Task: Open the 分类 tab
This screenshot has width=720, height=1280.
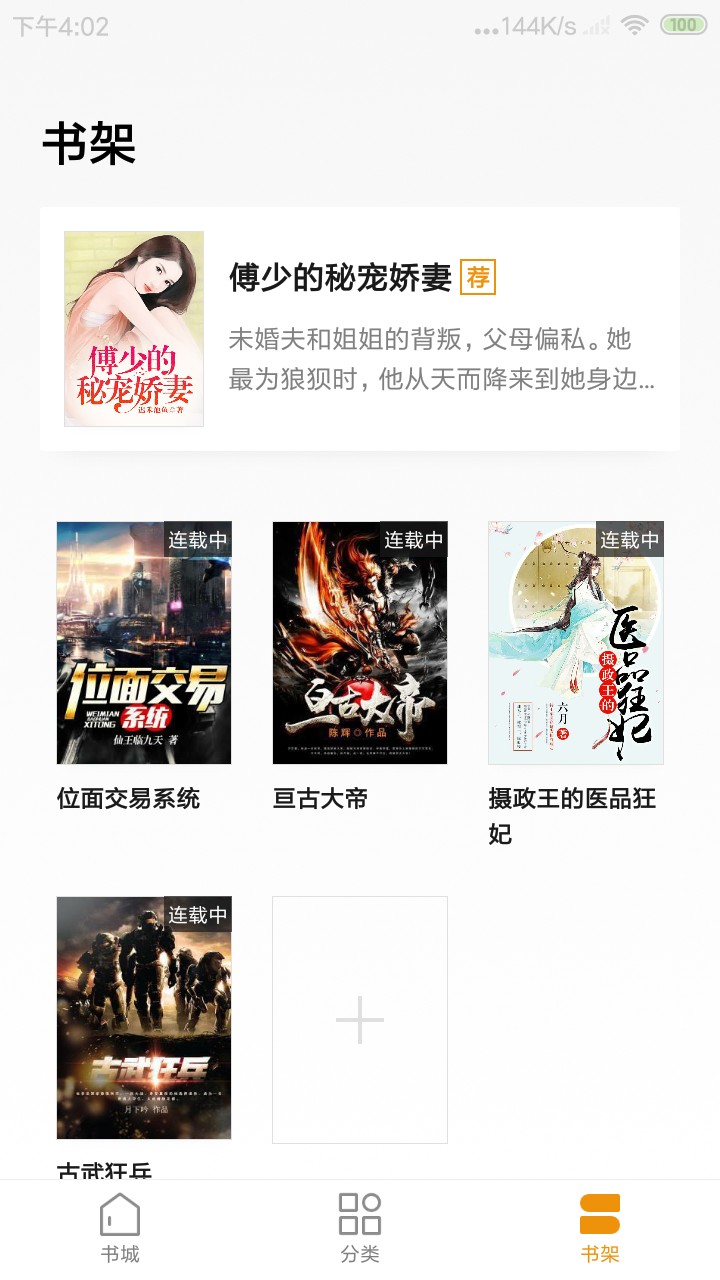Action: pos(360,1225)
